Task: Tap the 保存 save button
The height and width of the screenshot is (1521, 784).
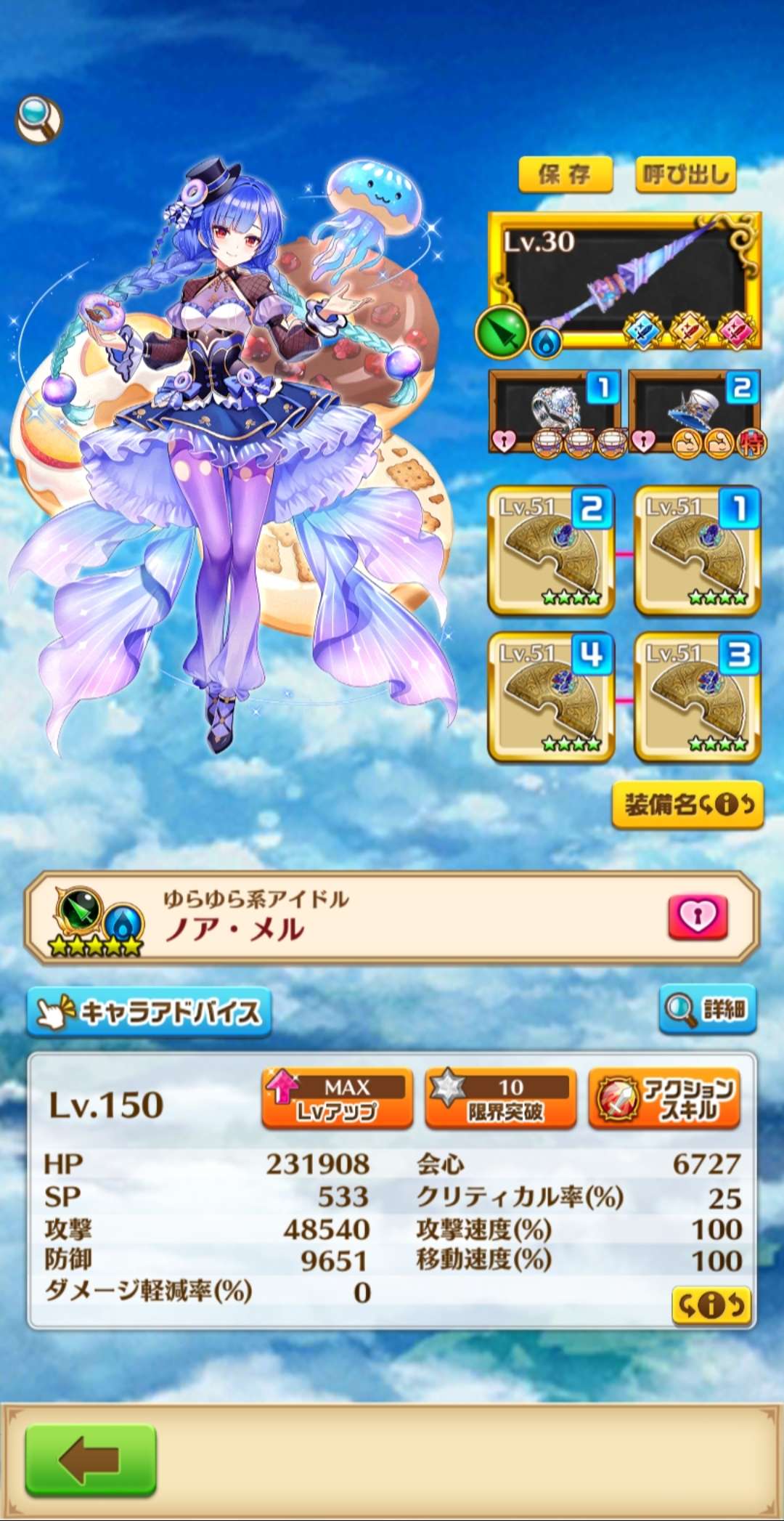Action: click(565, 174)
